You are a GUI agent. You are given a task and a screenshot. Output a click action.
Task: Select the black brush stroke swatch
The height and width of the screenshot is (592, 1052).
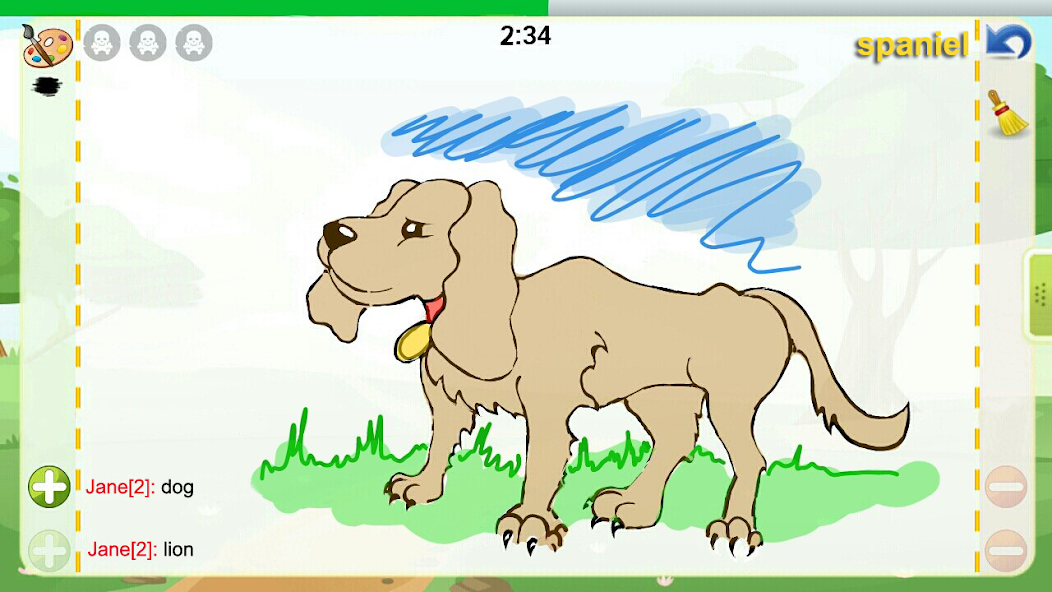pyautogui.click(x=47, y=86)
